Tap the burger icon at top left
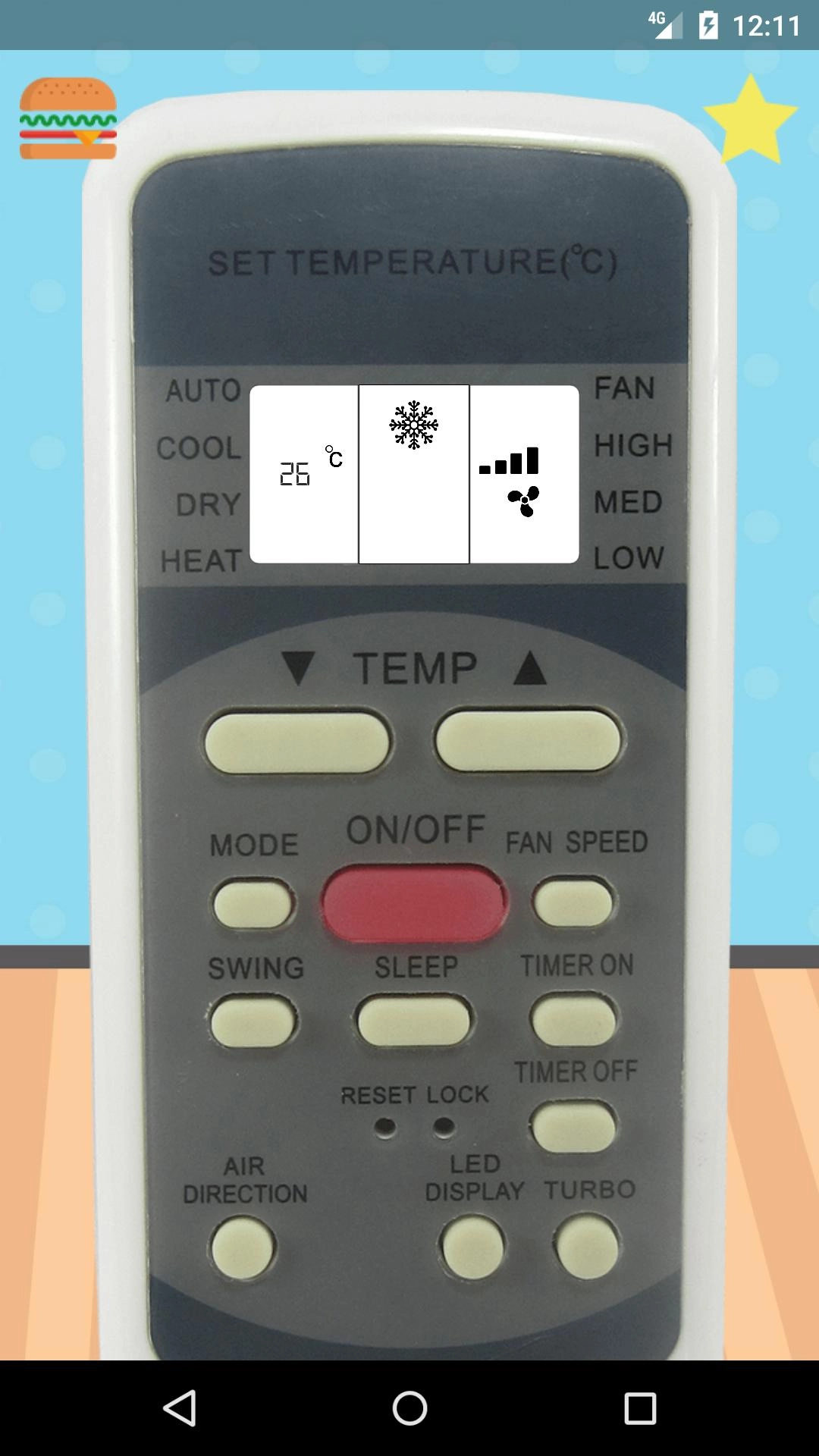Image resolution: width=819 pixels, height=1456 pixels. [68, 119]
